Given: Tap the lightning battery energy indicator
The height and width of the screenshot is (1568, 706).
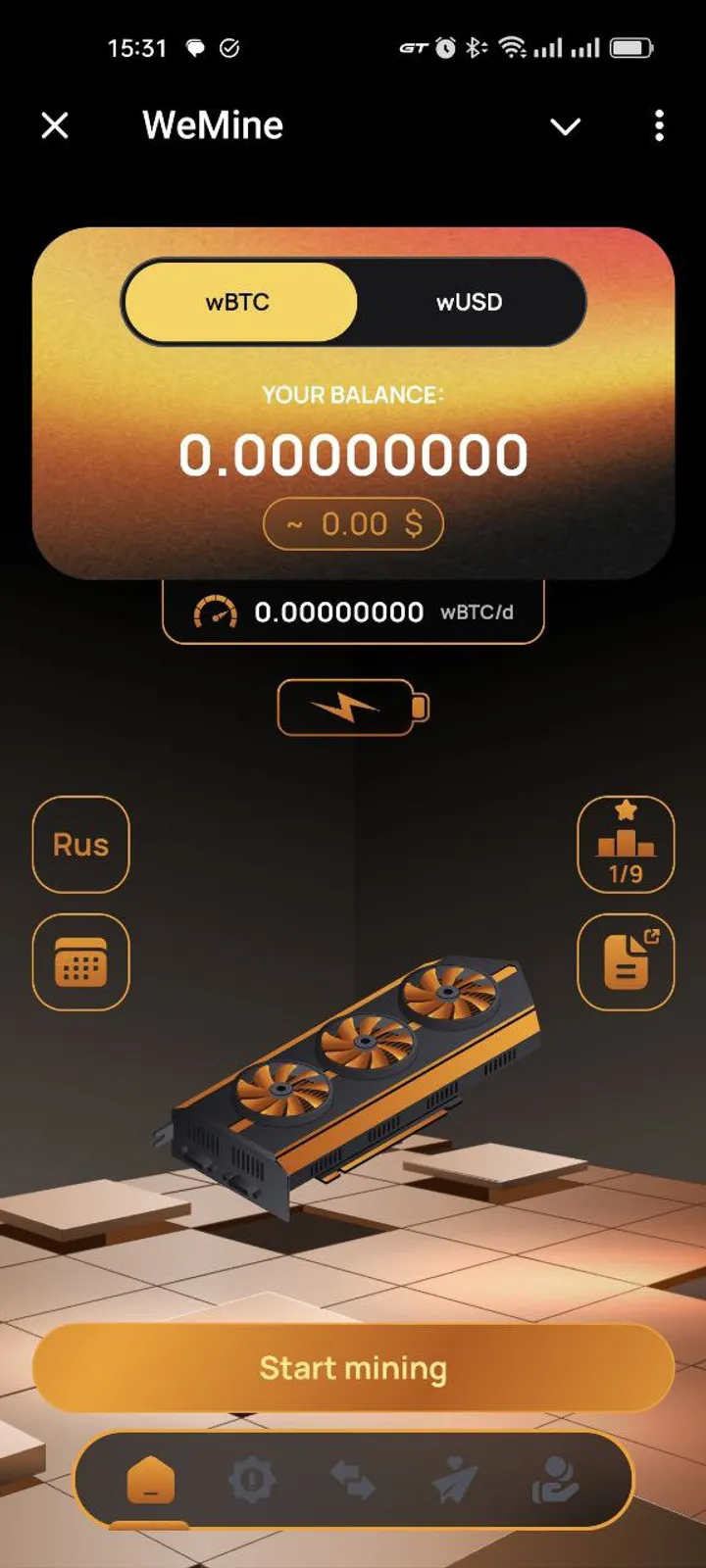Looking at the screenshot, I should tap(353, 707).
